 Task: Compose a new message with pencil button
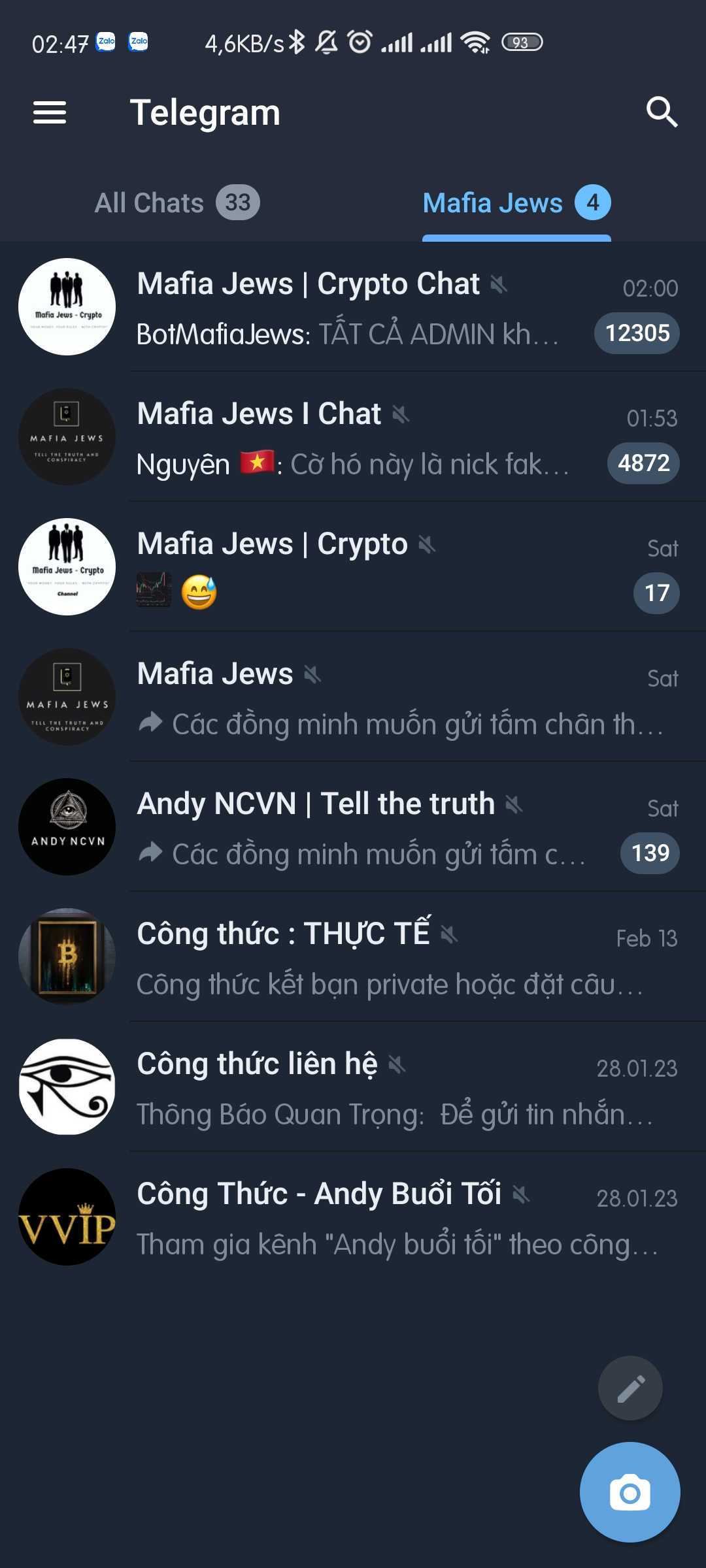(x=630, y=1388)
